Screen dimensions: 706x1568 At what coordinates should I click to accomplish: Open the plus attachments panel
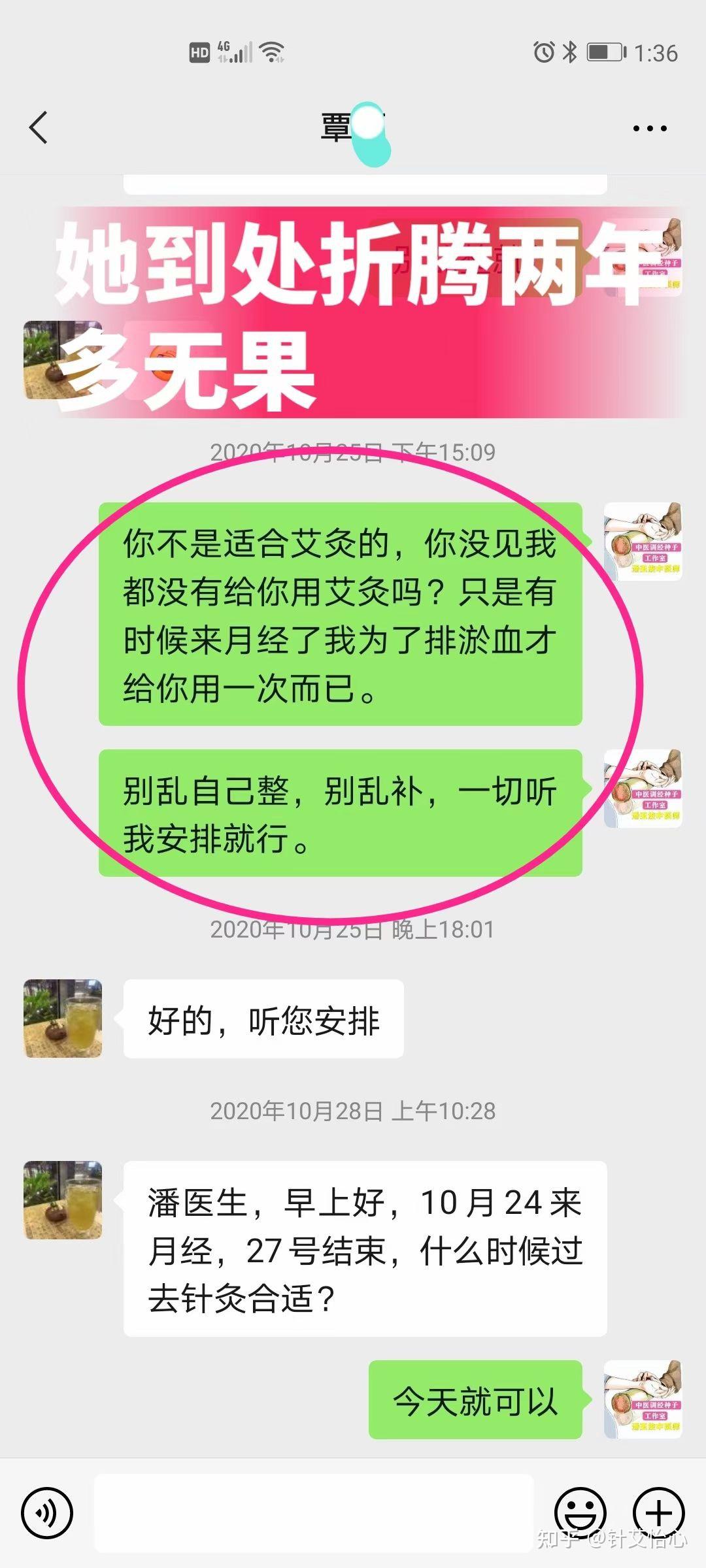658,1512
